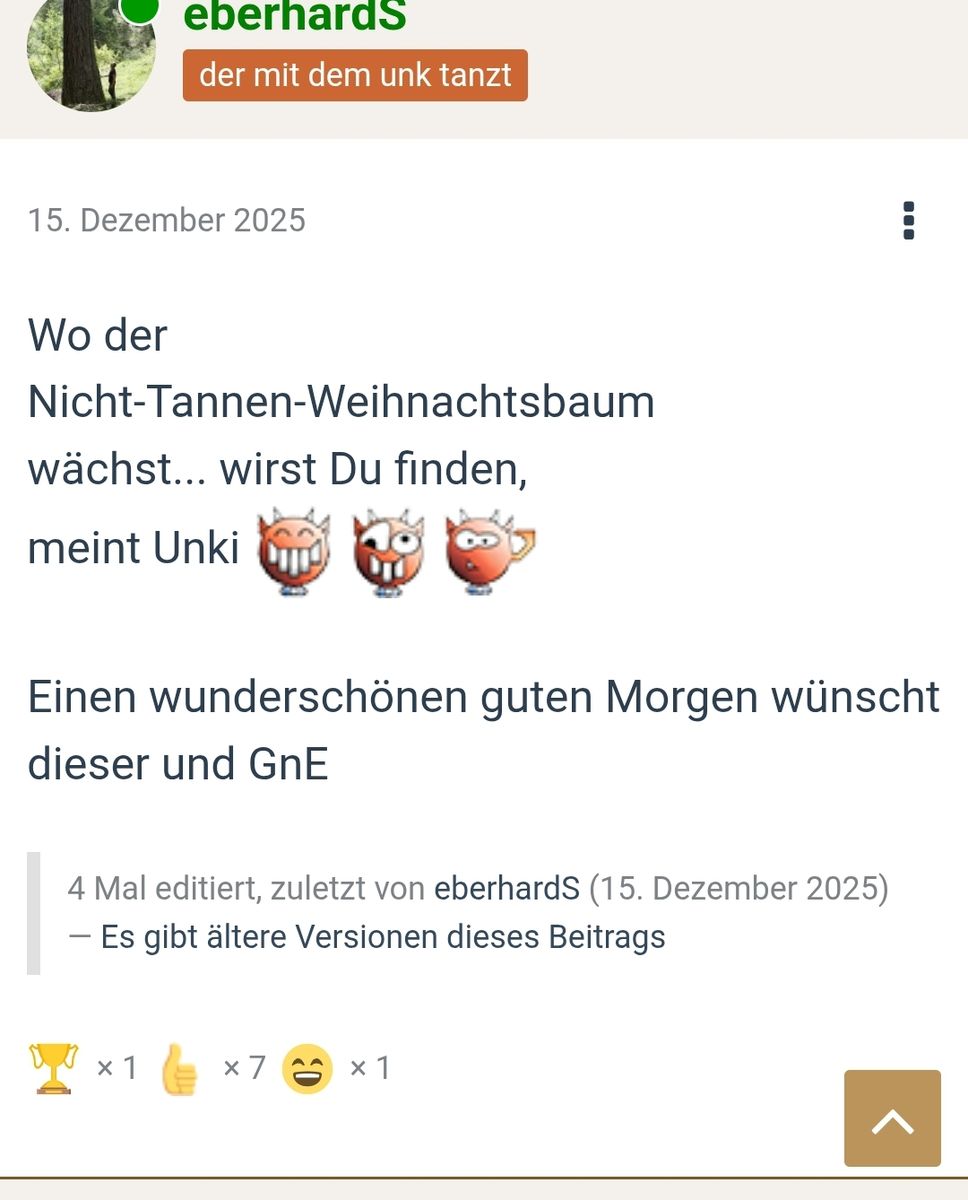Open the post date link 15. Dezember 2025
968x1200 pixels.
pyautogui.click(x=167, y=220)
